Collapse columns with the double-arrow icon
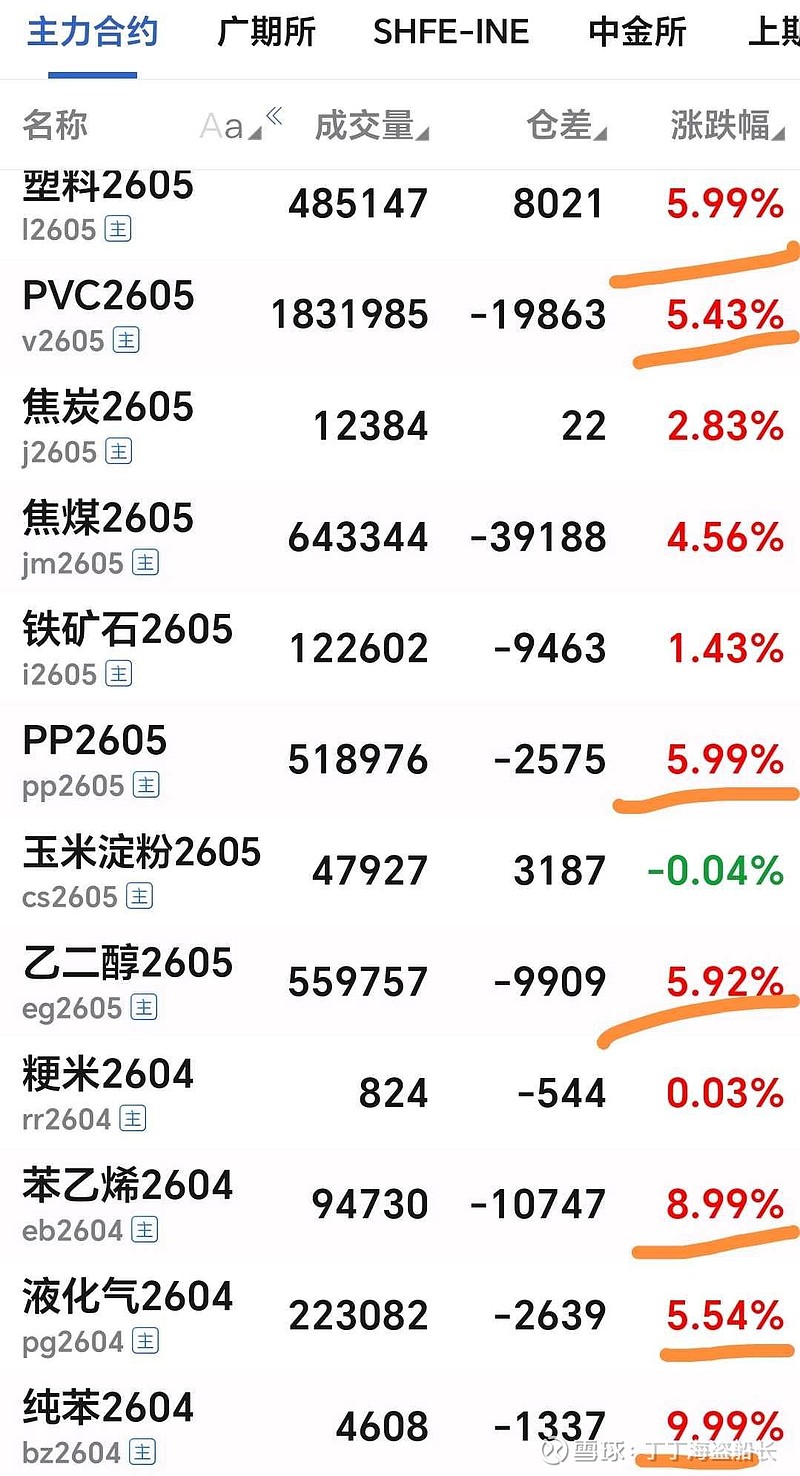Image resolution: width=800 pixels, height=1476 pixels. (274, 116)
